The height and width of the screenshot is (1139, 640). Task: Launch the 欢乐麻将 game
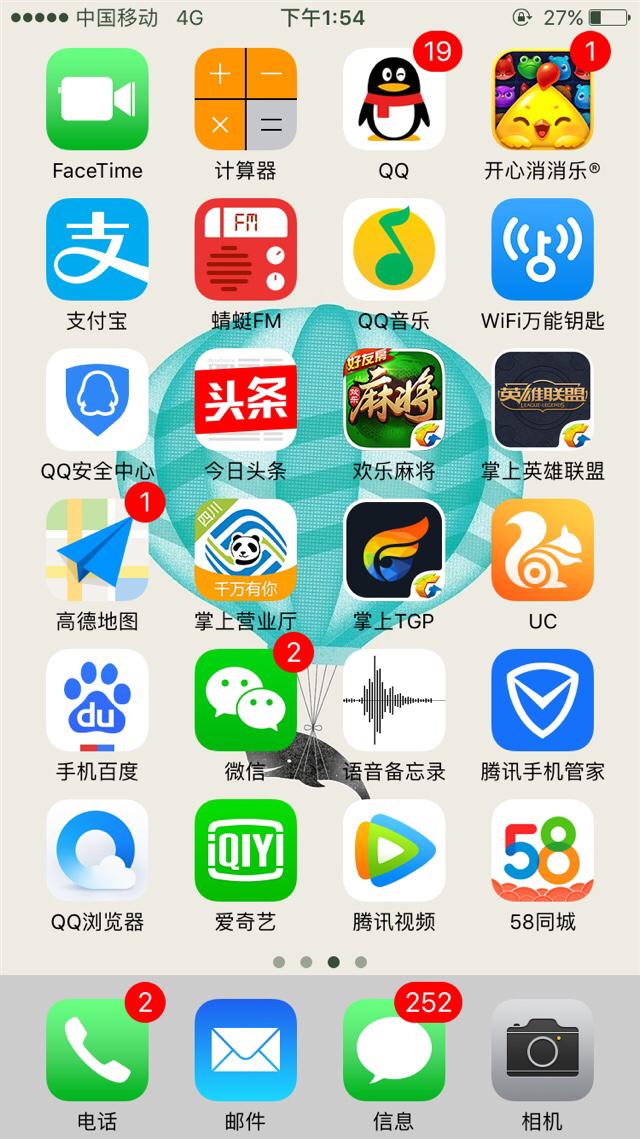(393, 400)
